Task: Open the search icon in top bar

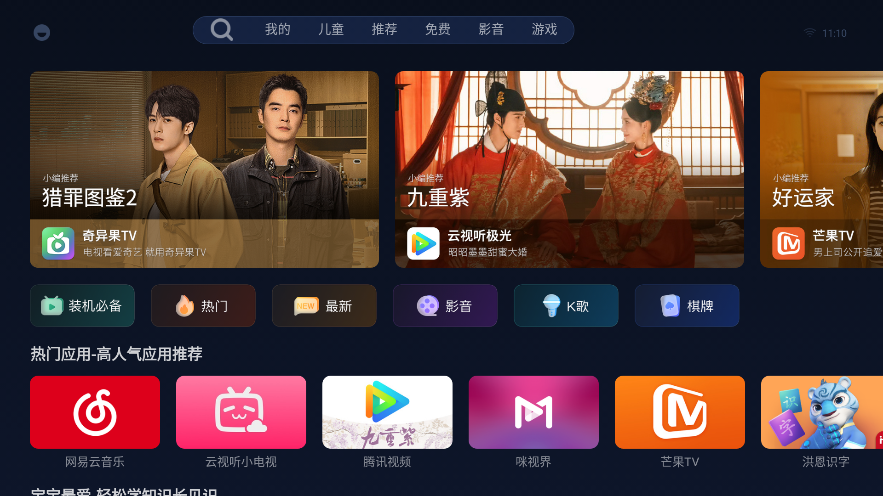Action: (222, 30)
